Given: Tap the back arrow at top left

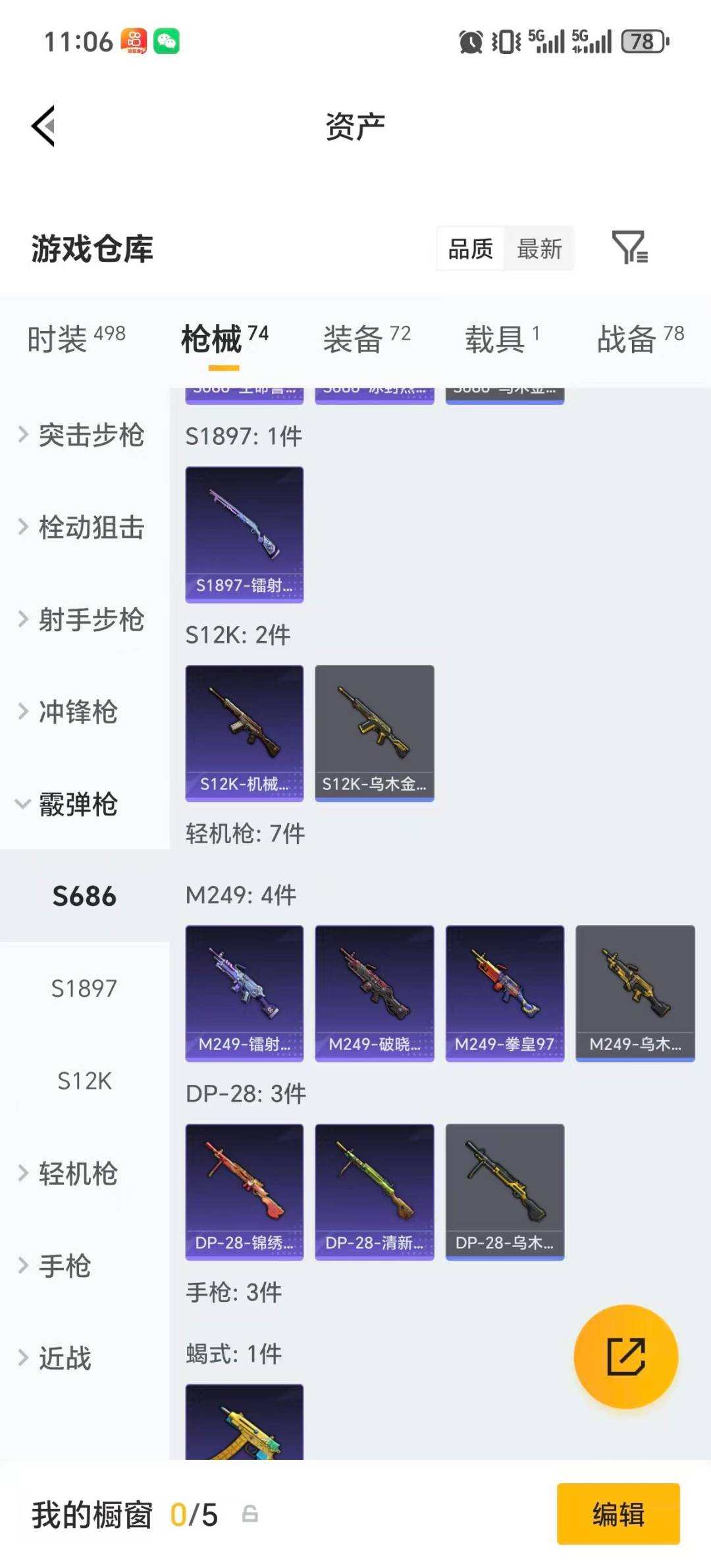Looking at the screenshot, I should (42, 125).
